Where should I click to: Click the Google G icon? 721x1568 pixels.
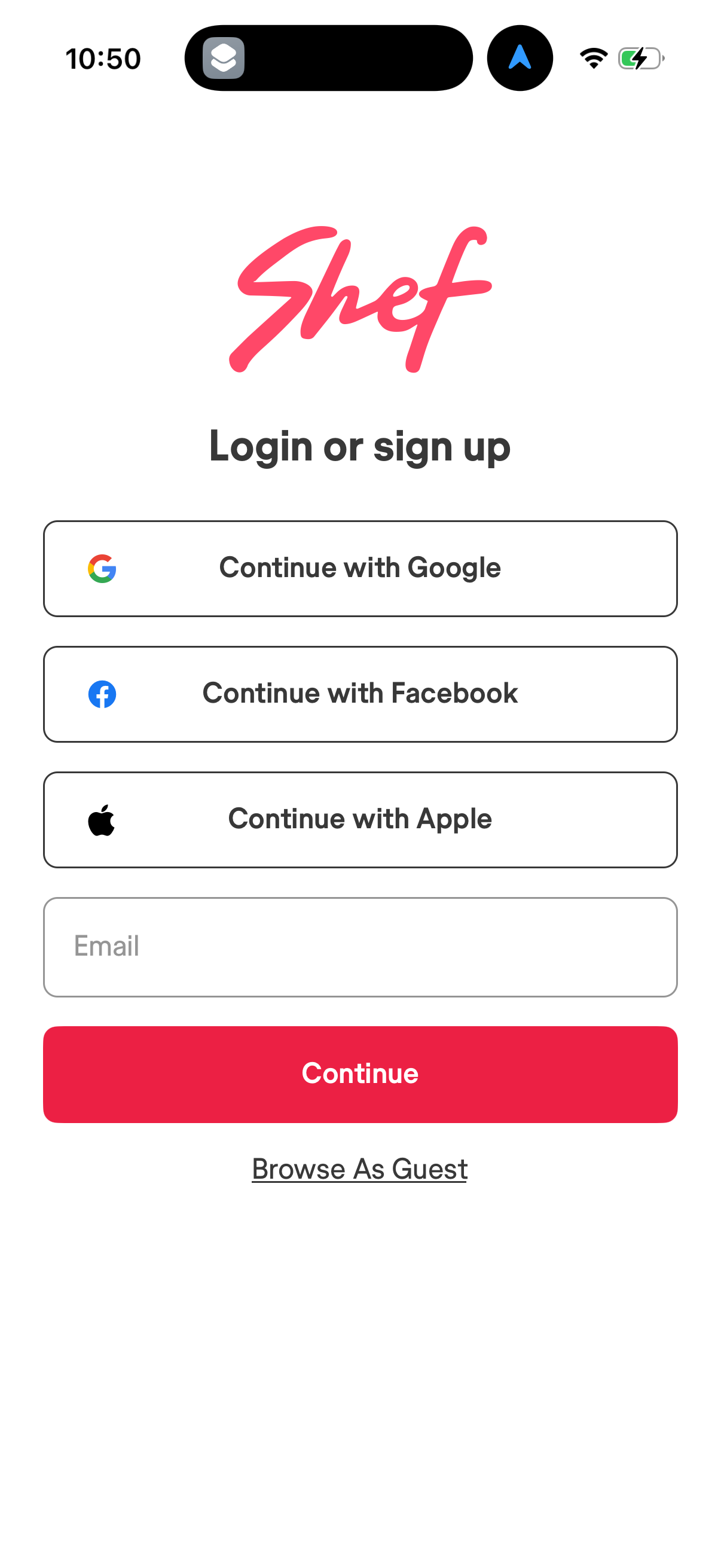(x=101, y=568)
